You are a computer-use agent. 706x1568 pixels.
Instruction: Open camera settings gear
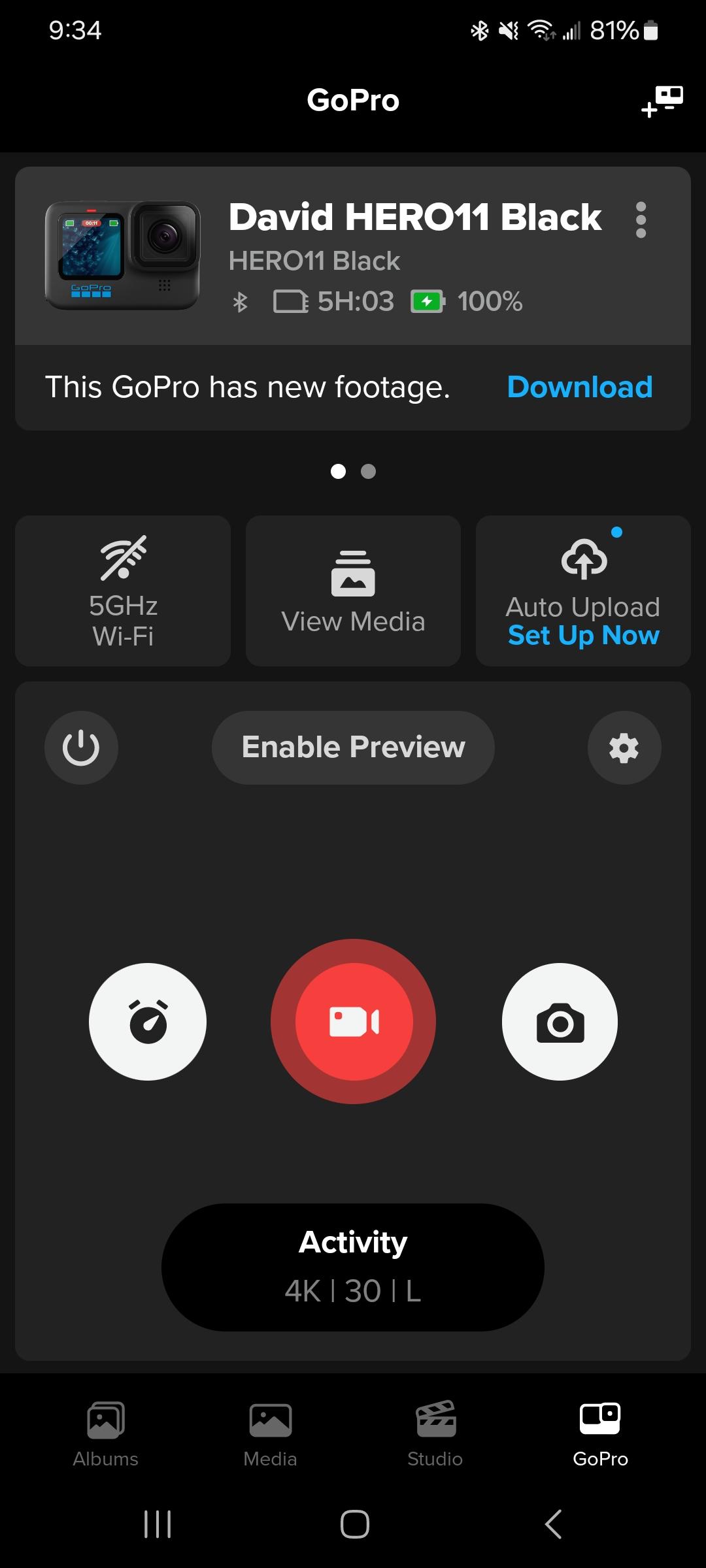pos(624,747)
